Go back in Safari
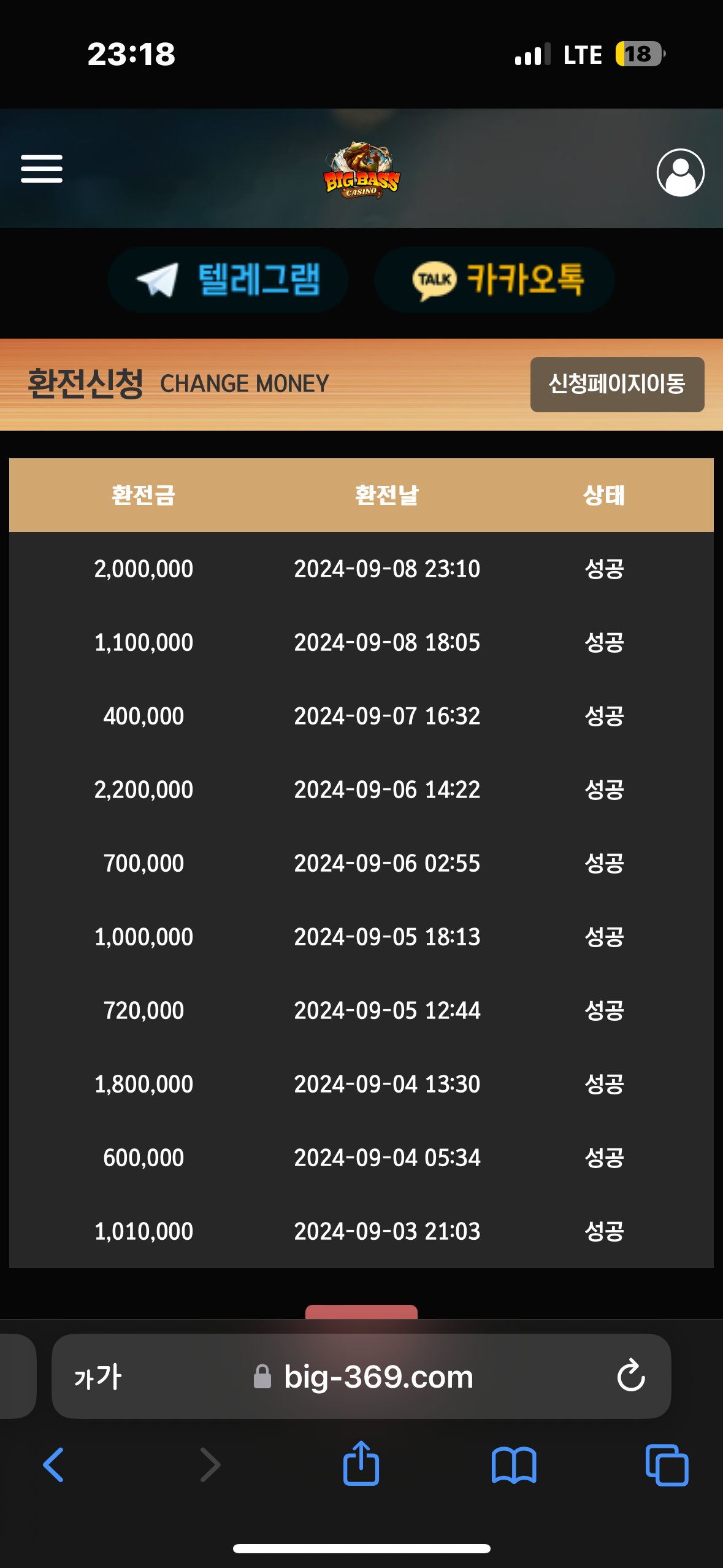 click(x=53, y=1465)
